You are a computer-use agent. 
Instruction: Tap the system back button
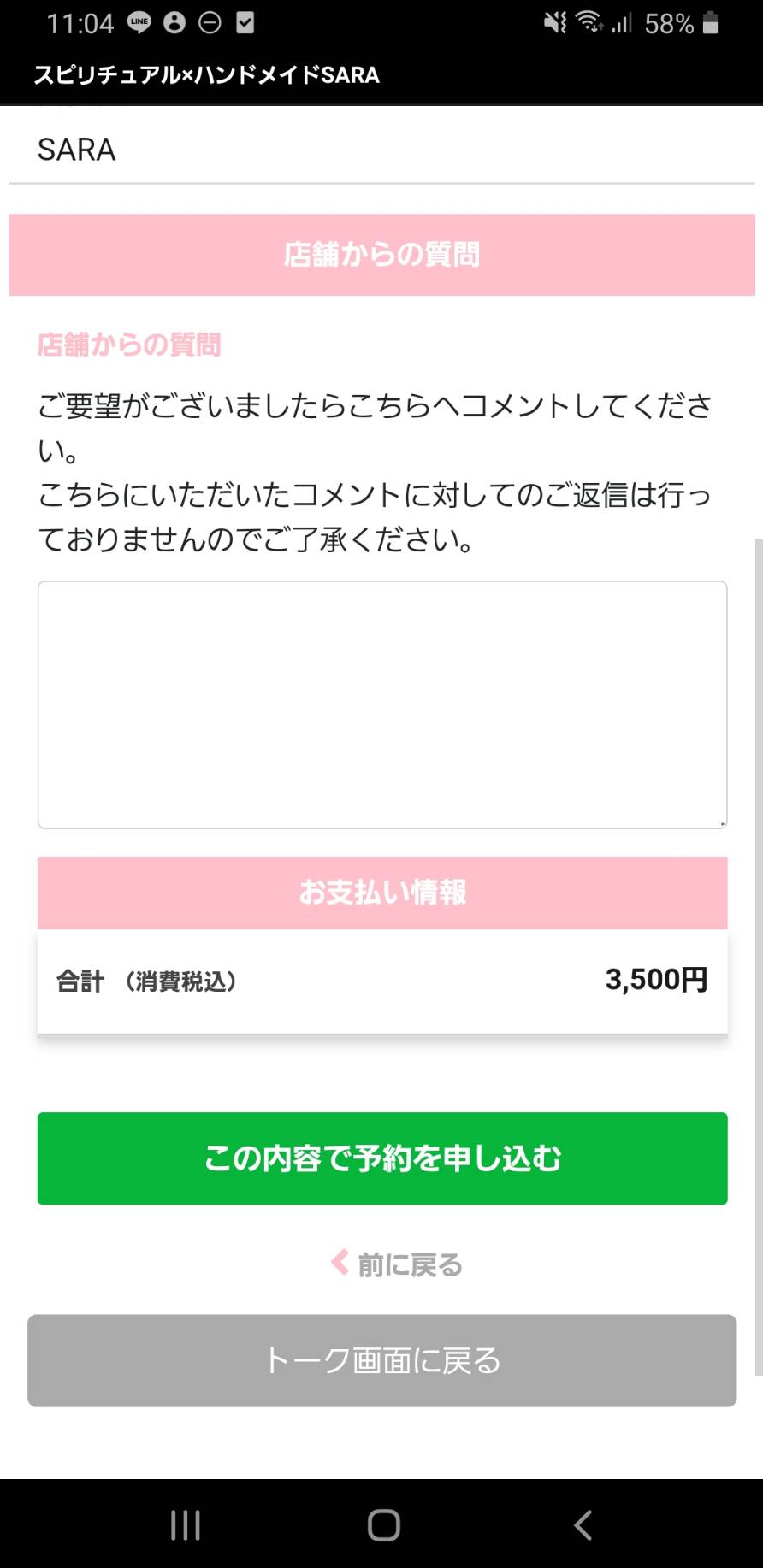(x=583, y=1524)
